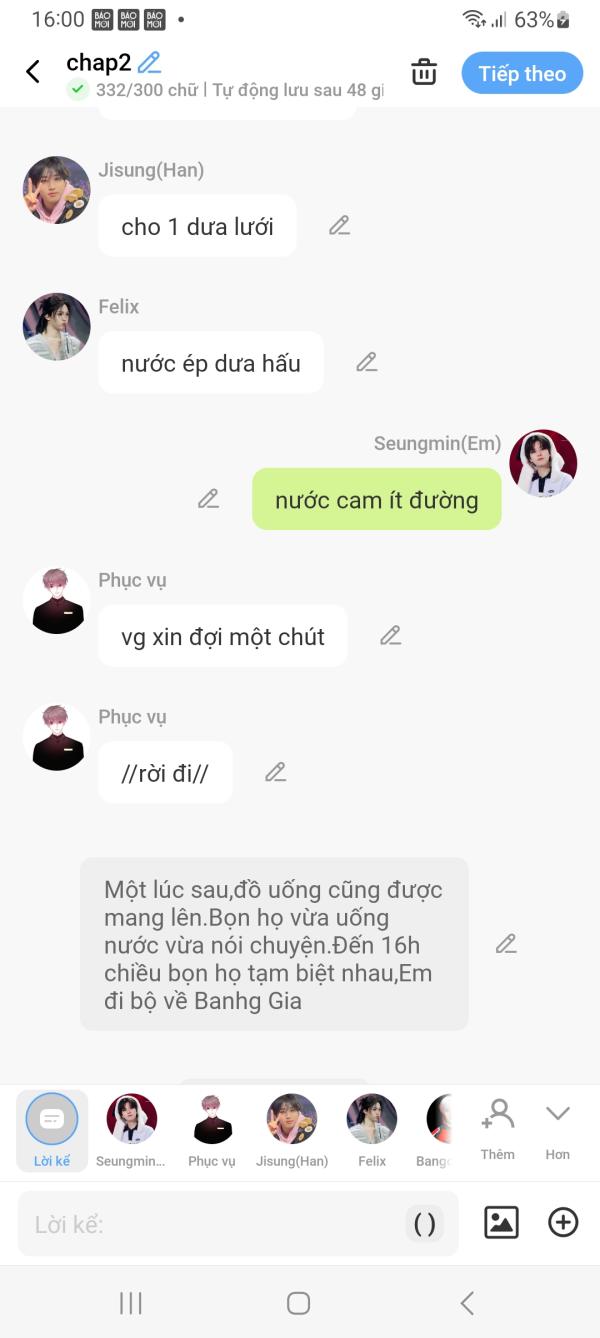The image size is (600, 1338).
Task: Insert parentheses with the ( ) button
Action: [x=424, y=1224]
